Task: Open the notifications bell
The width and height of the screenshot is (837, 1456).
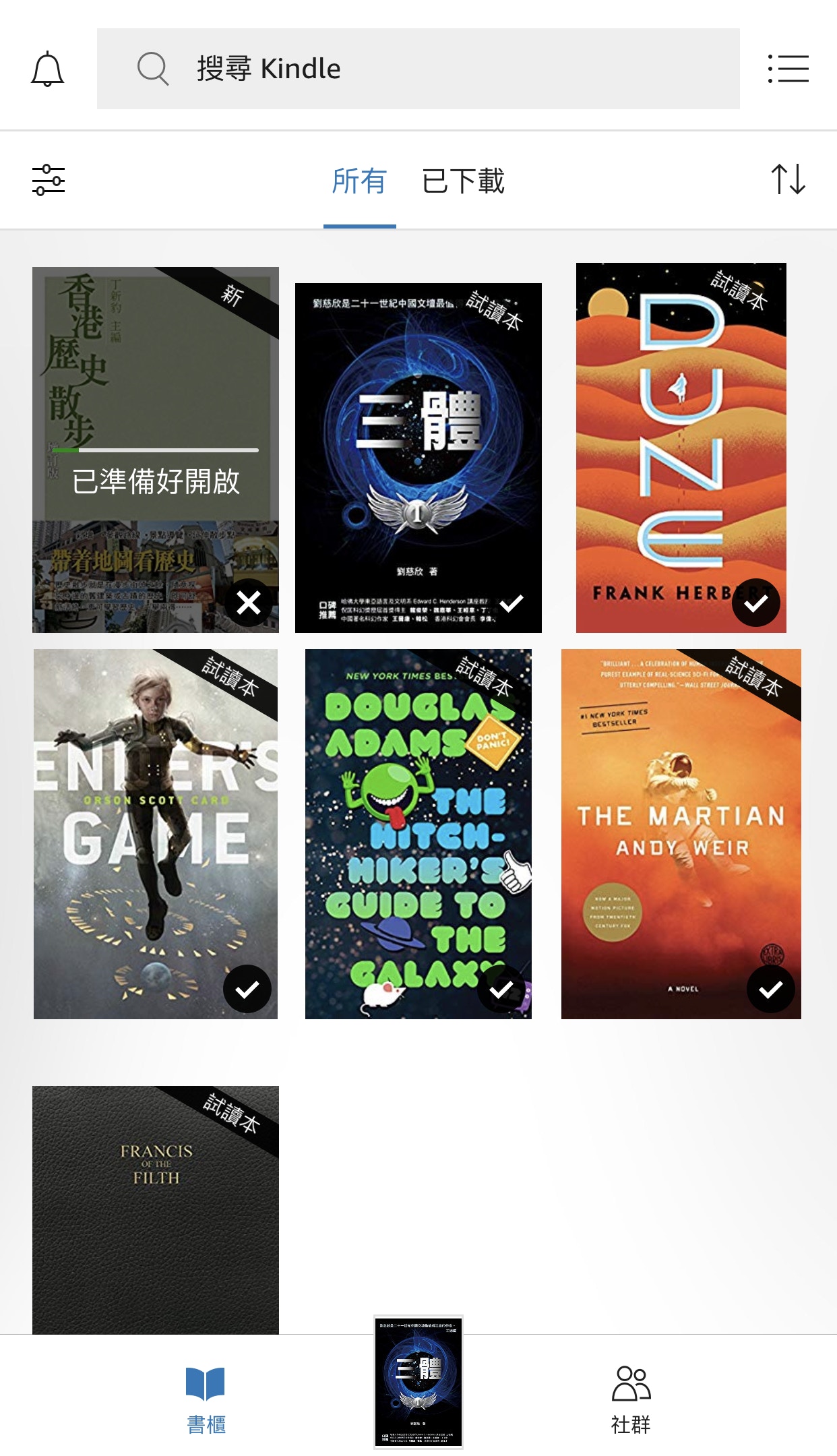Action: tap(48, 69)
